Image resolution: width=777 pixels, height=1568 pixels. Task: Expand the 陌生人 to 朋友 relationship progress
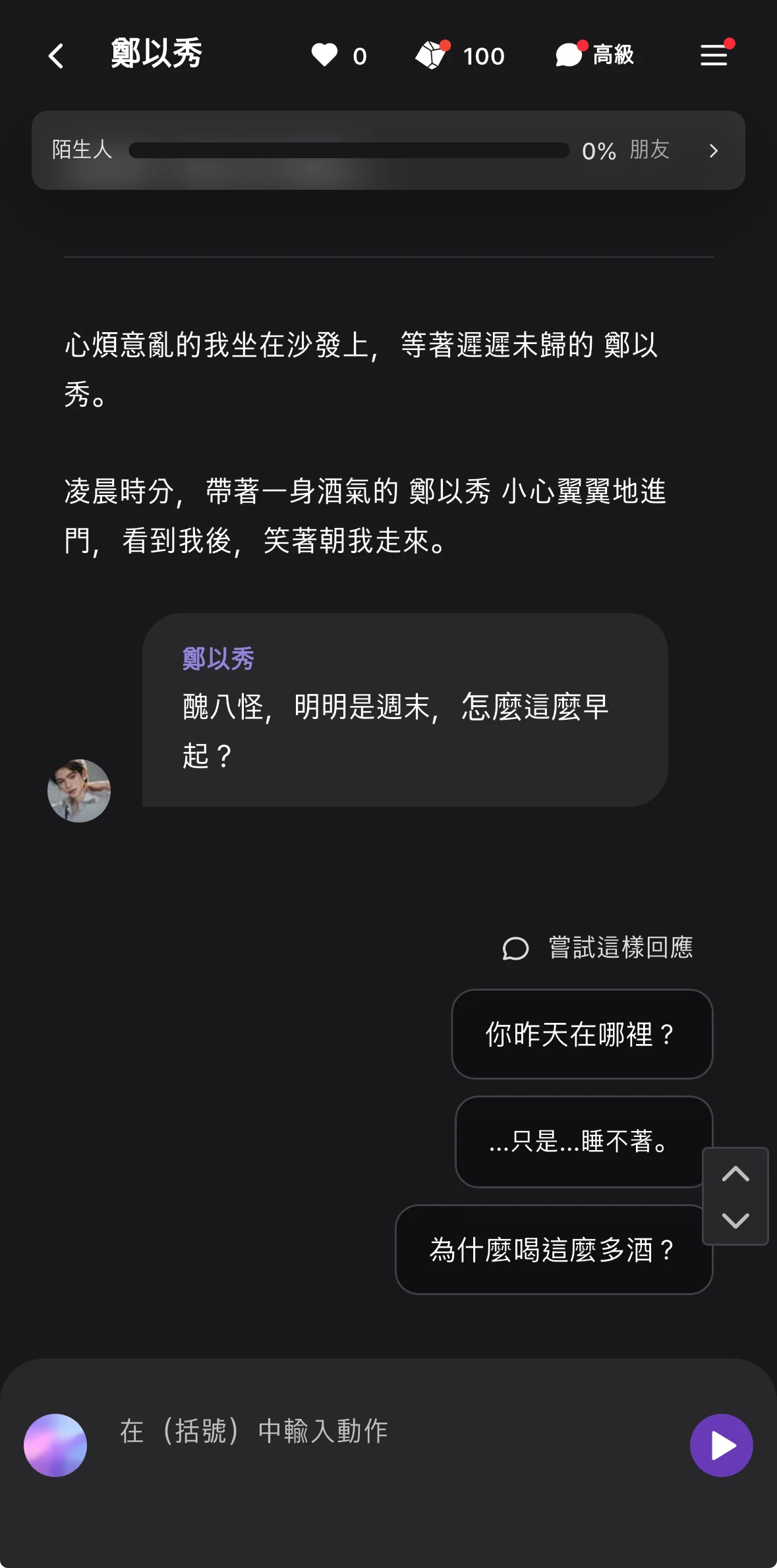(x=713, y=151)
